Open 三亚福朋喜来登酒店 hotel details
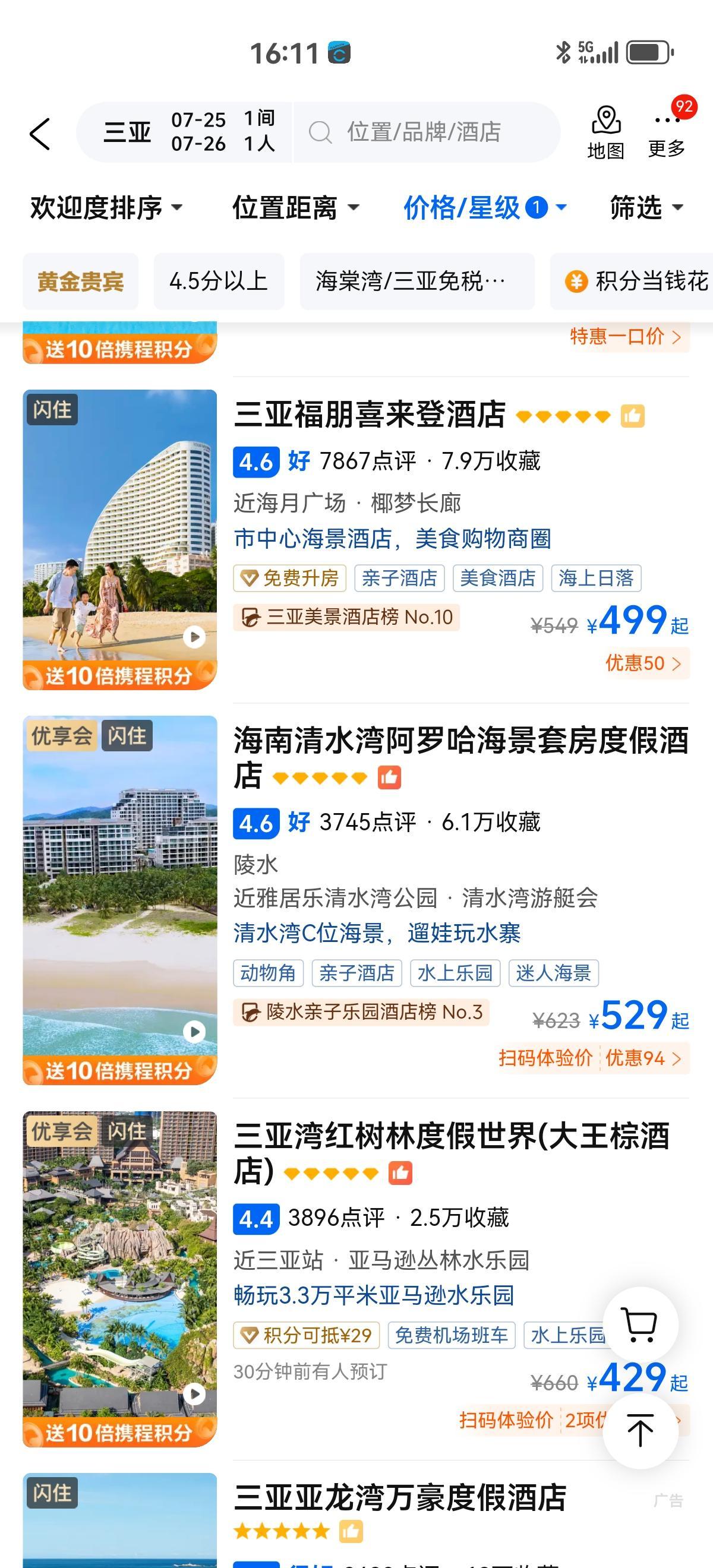713x1568 pixels. tap(369, 415)
